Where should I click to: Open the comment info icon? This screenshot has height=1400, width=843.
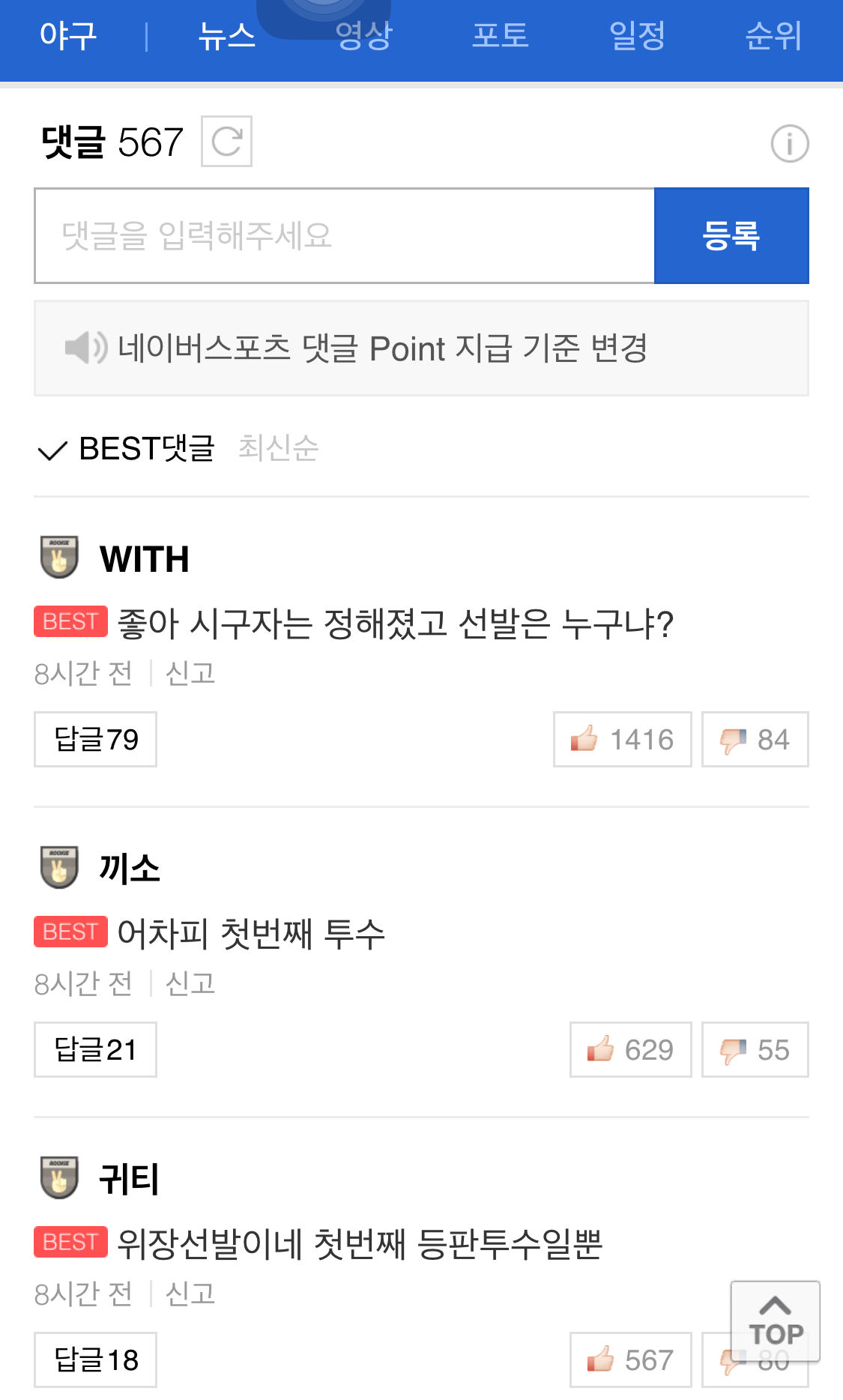click(790, 144)
